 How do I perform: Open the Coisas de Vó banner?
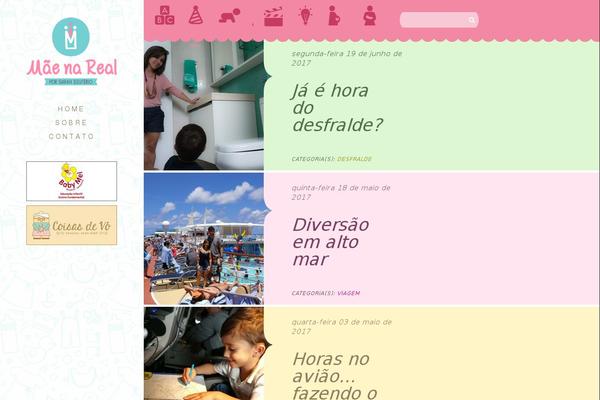pos(71,225)
